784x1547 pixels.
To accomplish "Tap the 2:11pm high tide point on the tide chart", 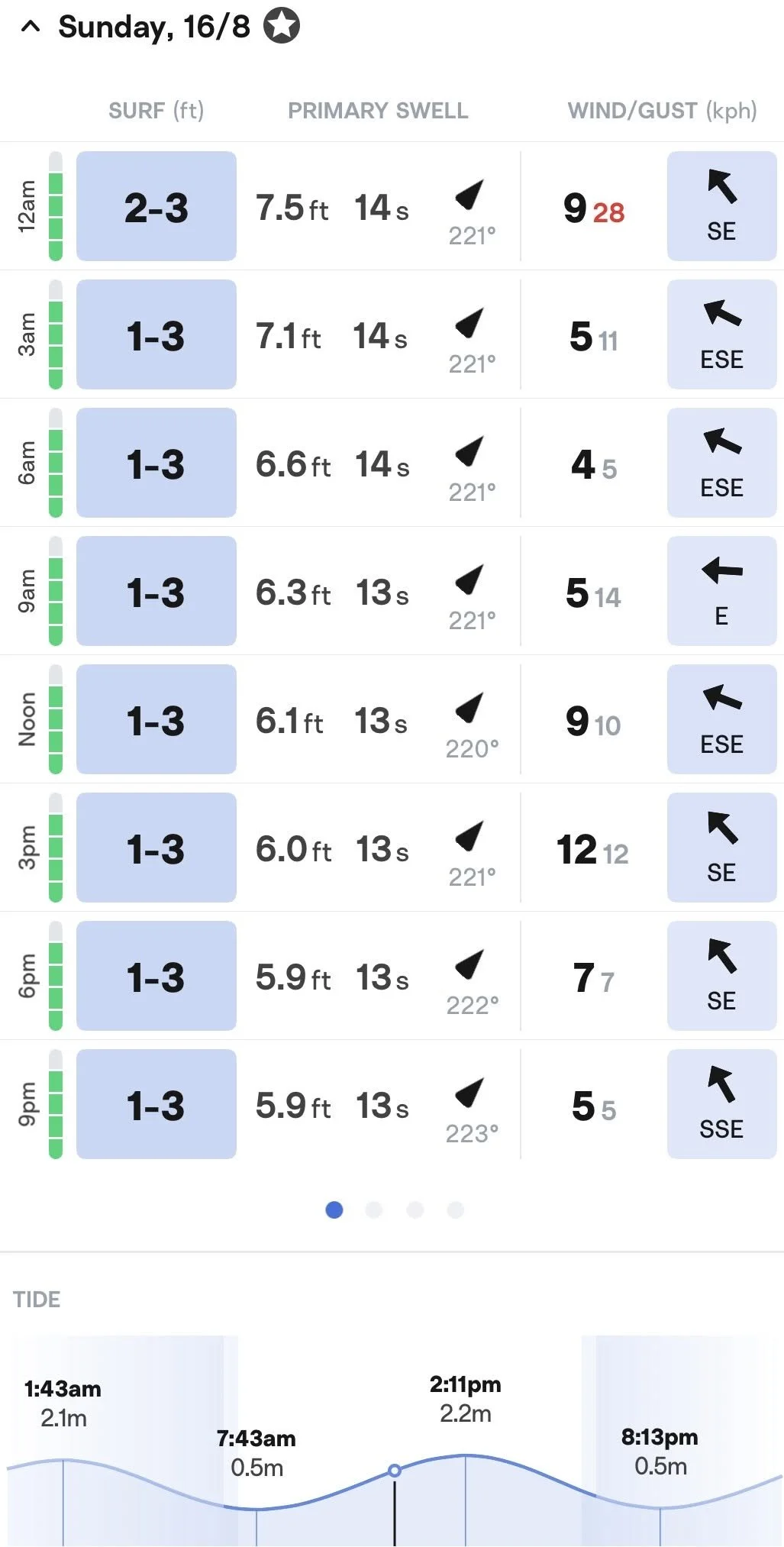I will [466, 1455].
